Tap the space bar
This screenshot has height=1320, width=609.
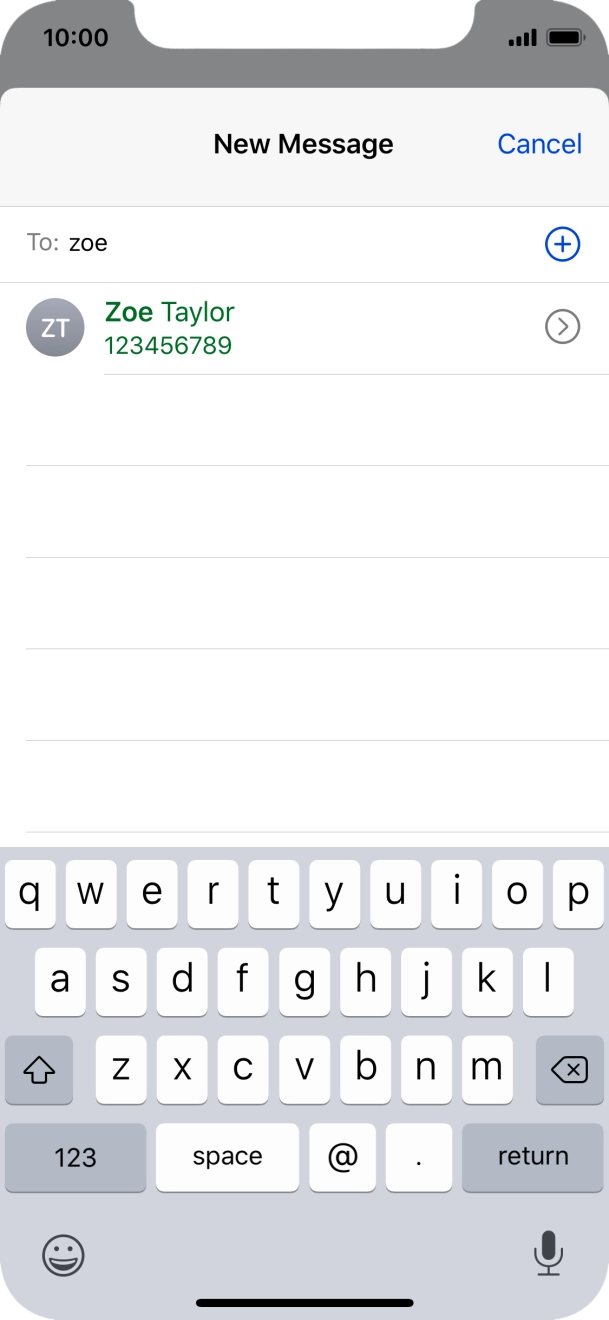click(227, 1157)
